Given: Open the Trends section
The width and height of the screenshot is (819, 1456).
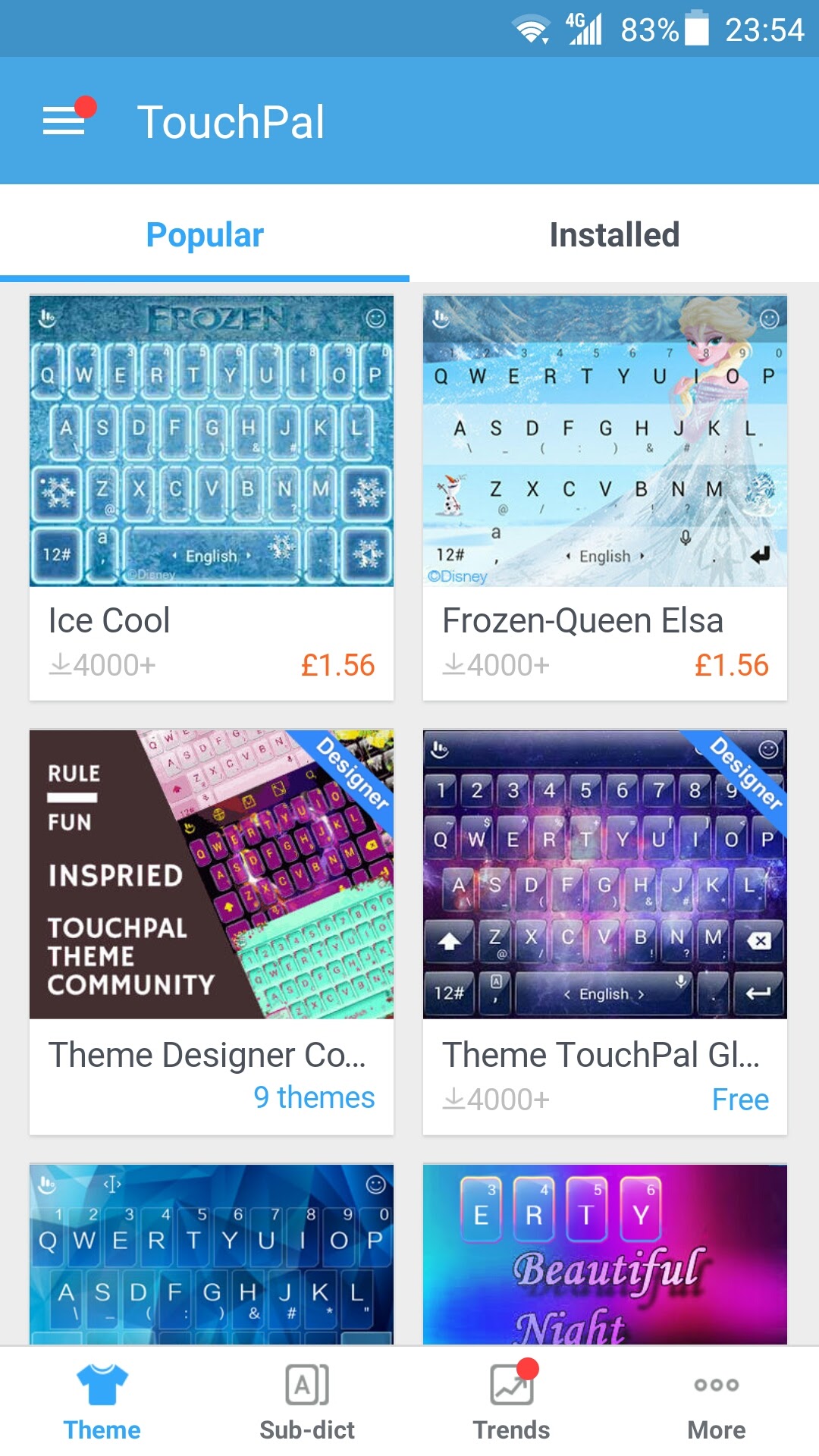Looking at the screenshot, I should pos(512,1402).
